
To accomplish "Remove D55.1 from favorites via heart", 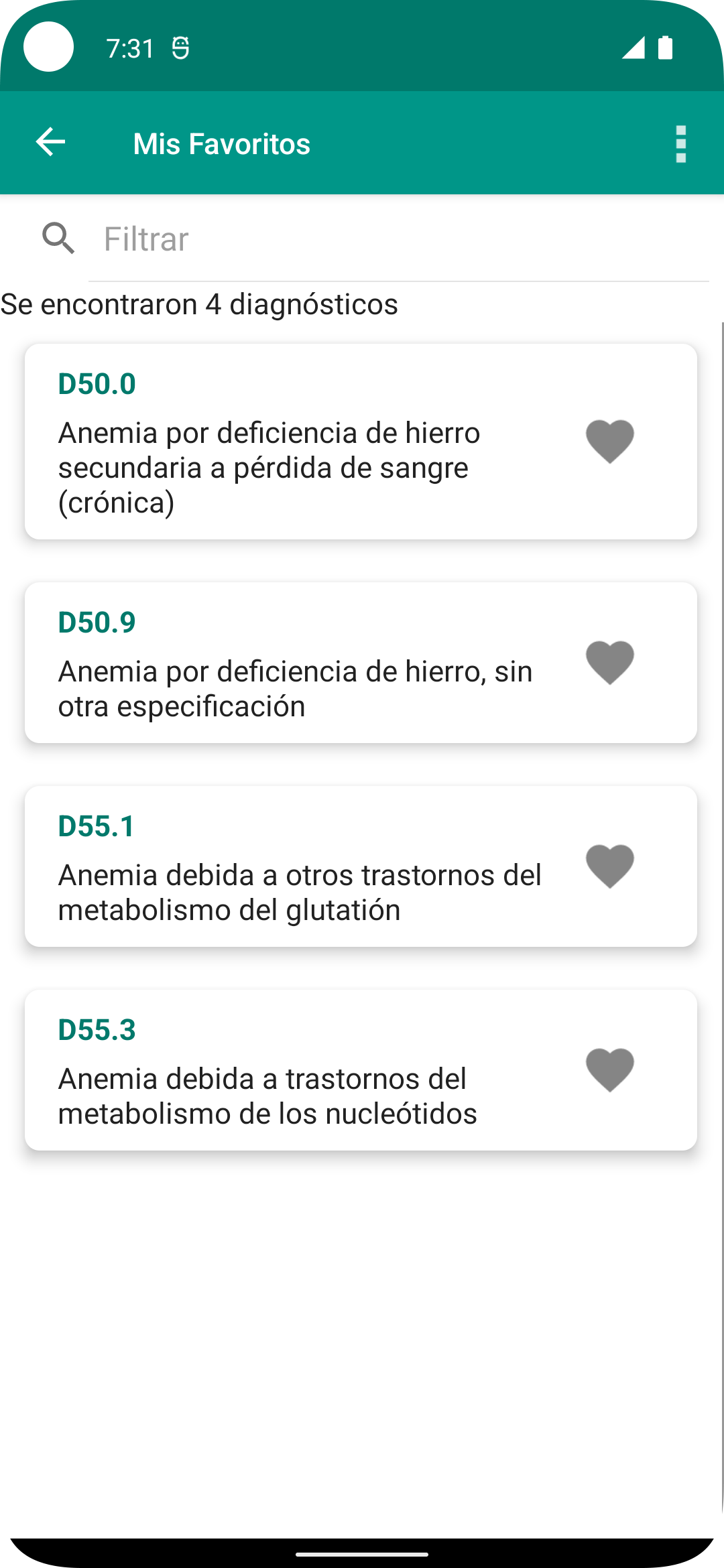I will tap(610, 866).
